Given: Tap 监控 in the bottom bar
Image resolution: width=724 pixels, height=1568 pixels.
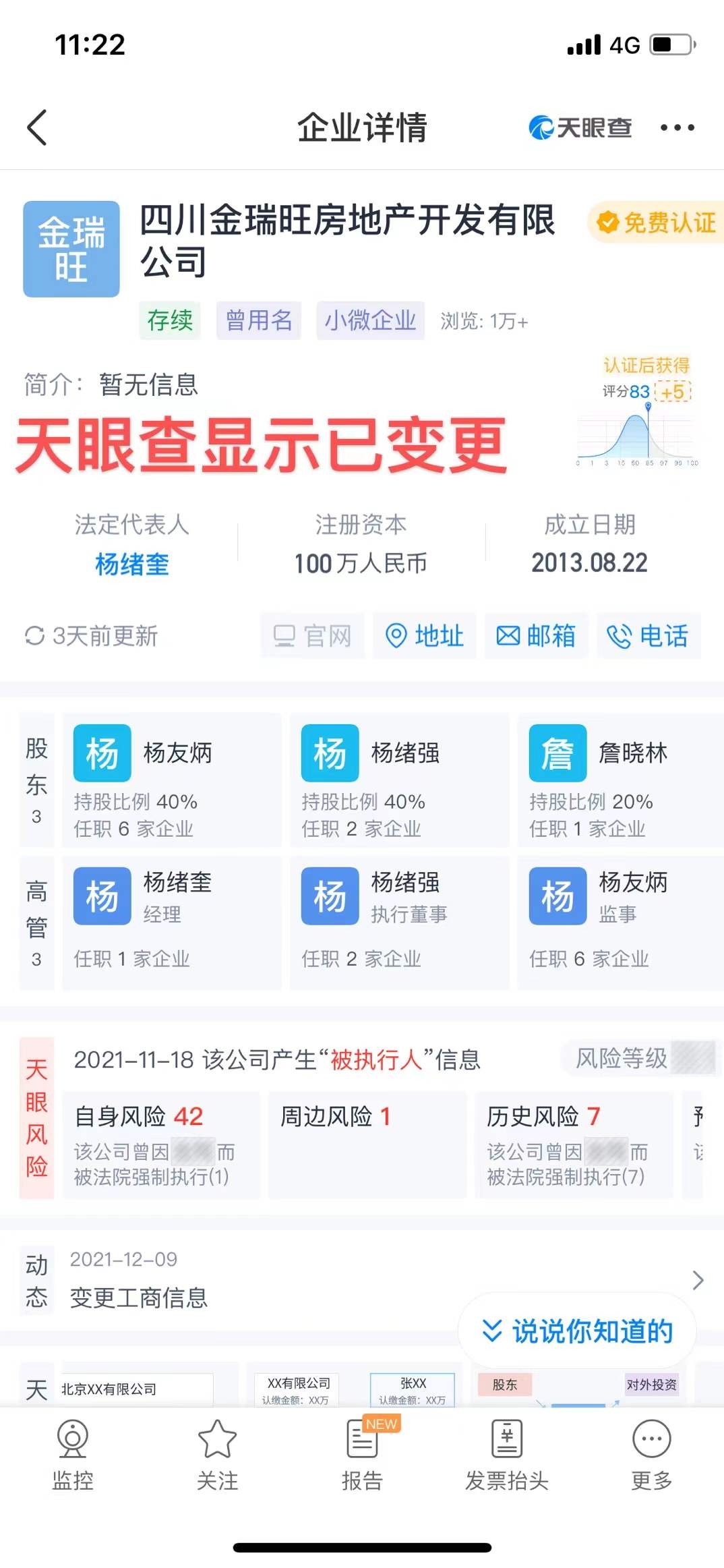Looking at the screenshot, I should [x=72, y=1456].
